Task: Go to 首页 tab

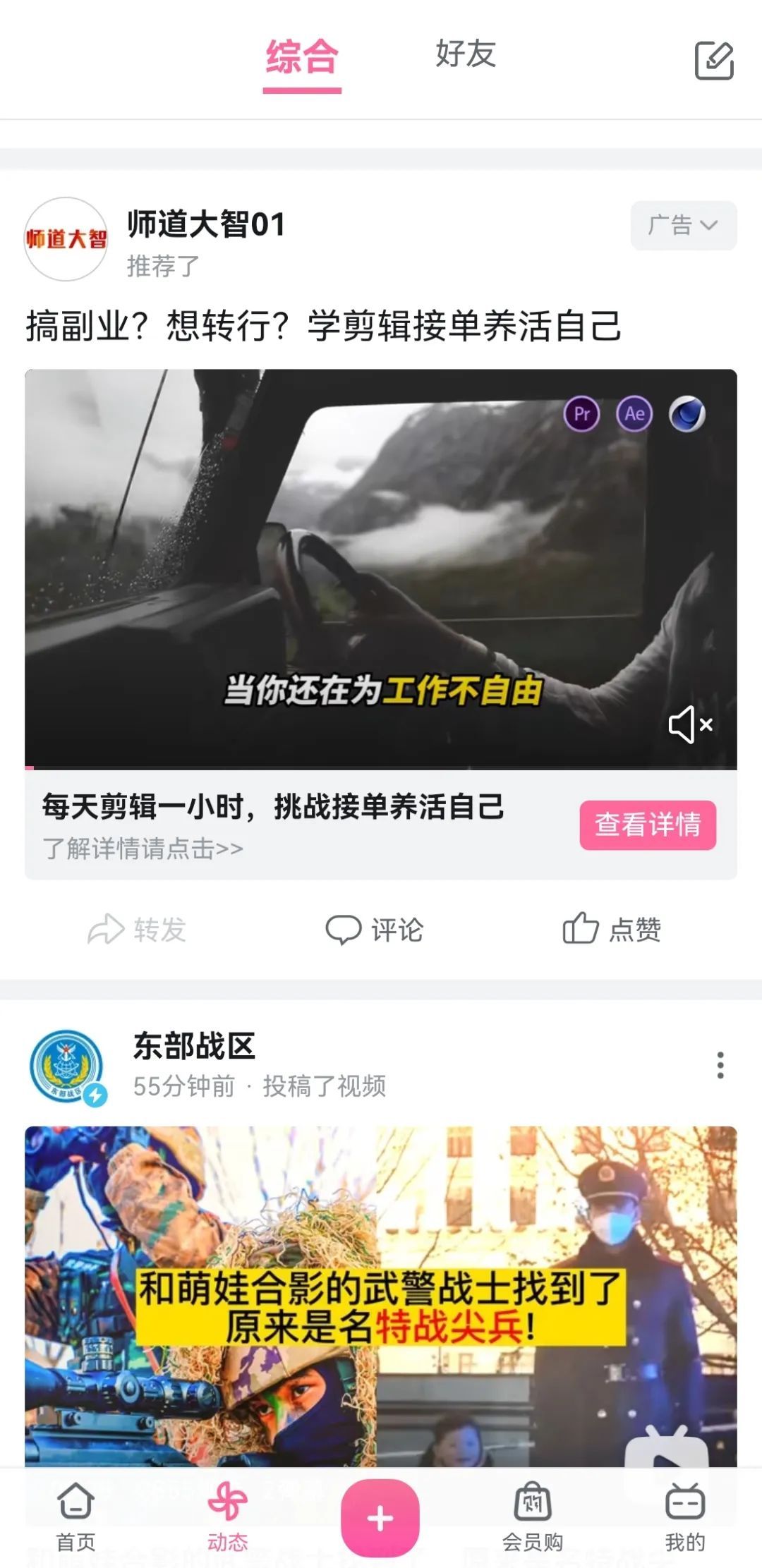Action: (75, 1512)
